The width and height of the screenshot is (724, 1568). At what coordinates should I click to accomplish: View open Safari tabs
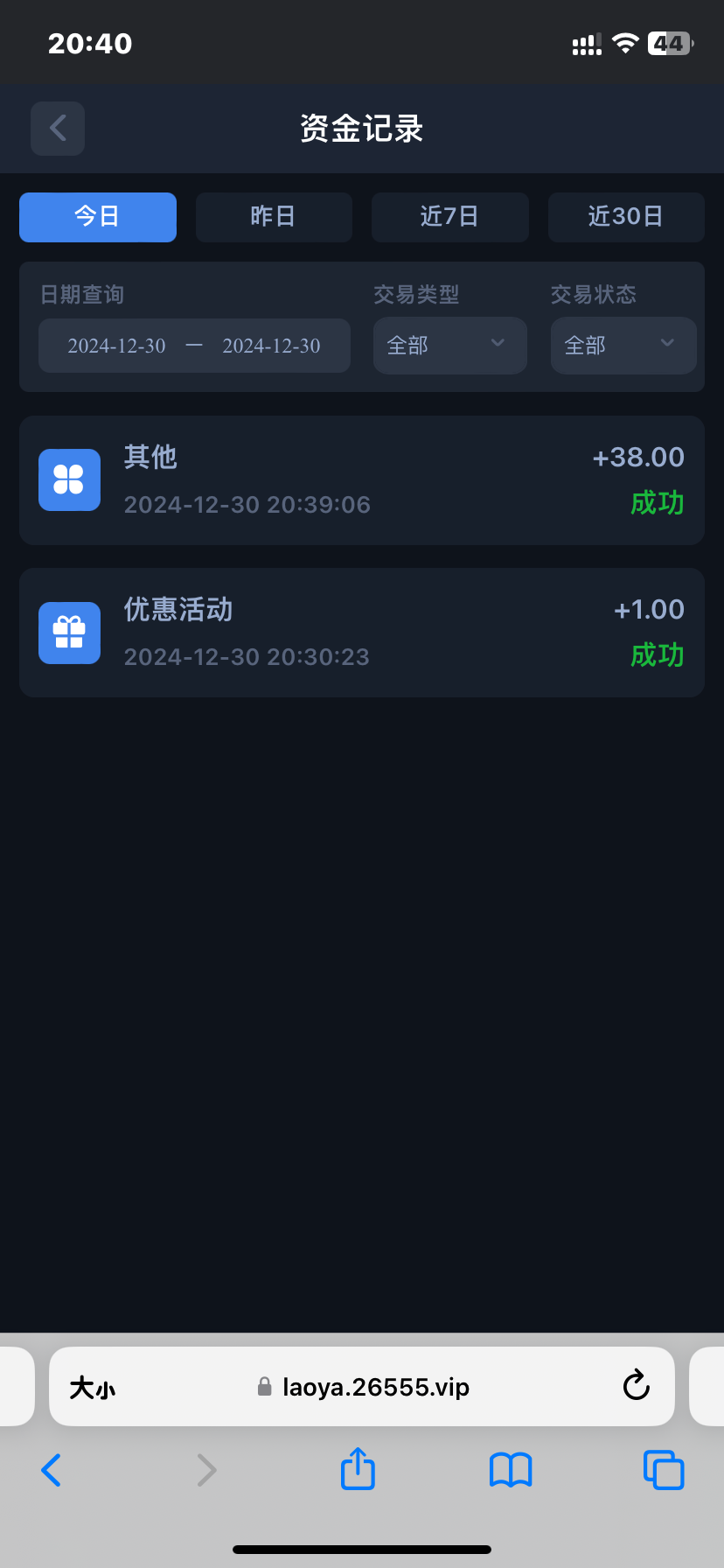click(x=664, y=1470)
